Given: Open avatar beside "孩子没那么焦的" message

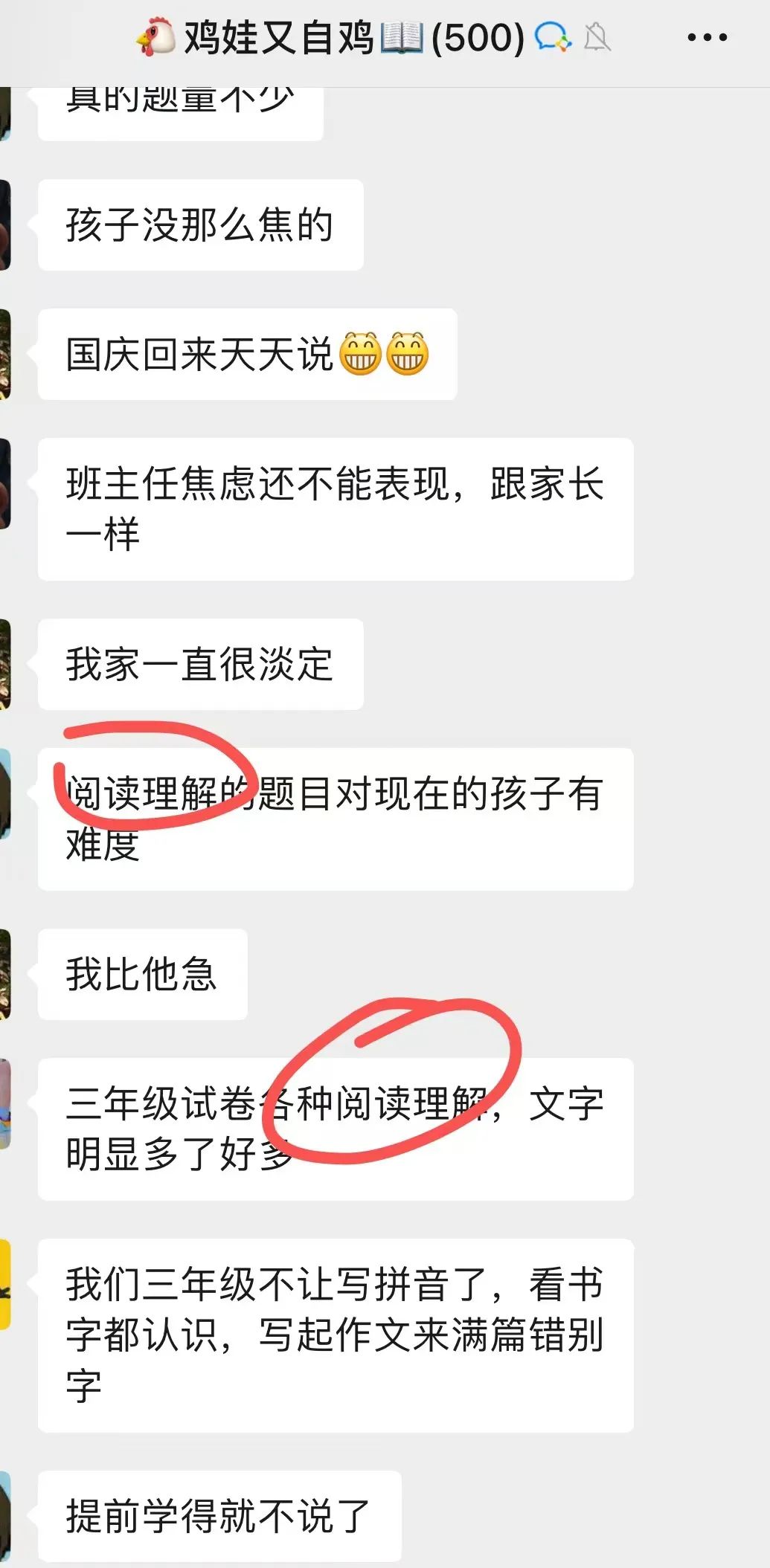Looking at the screenshot, I should 4,225.
